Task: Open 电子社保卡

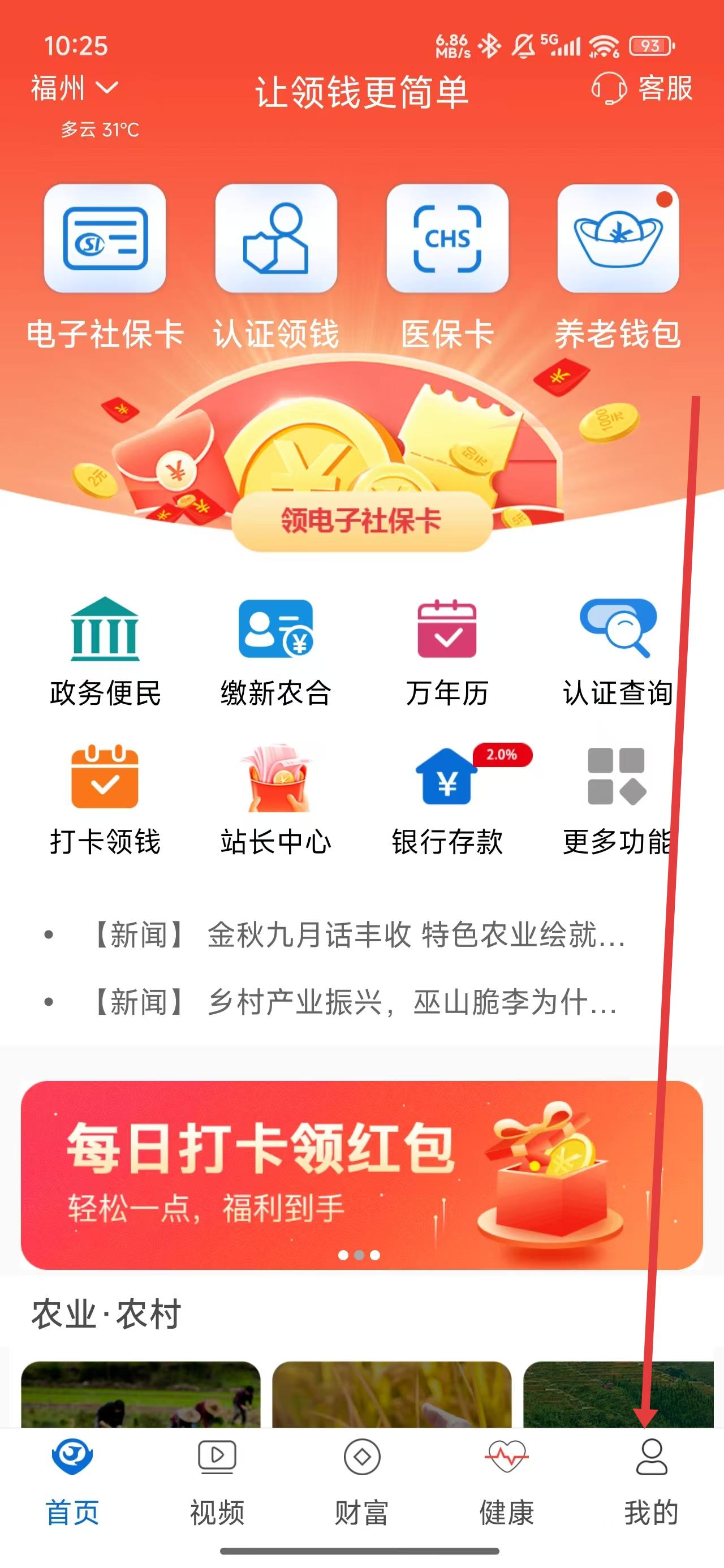Action: [105, 239]
